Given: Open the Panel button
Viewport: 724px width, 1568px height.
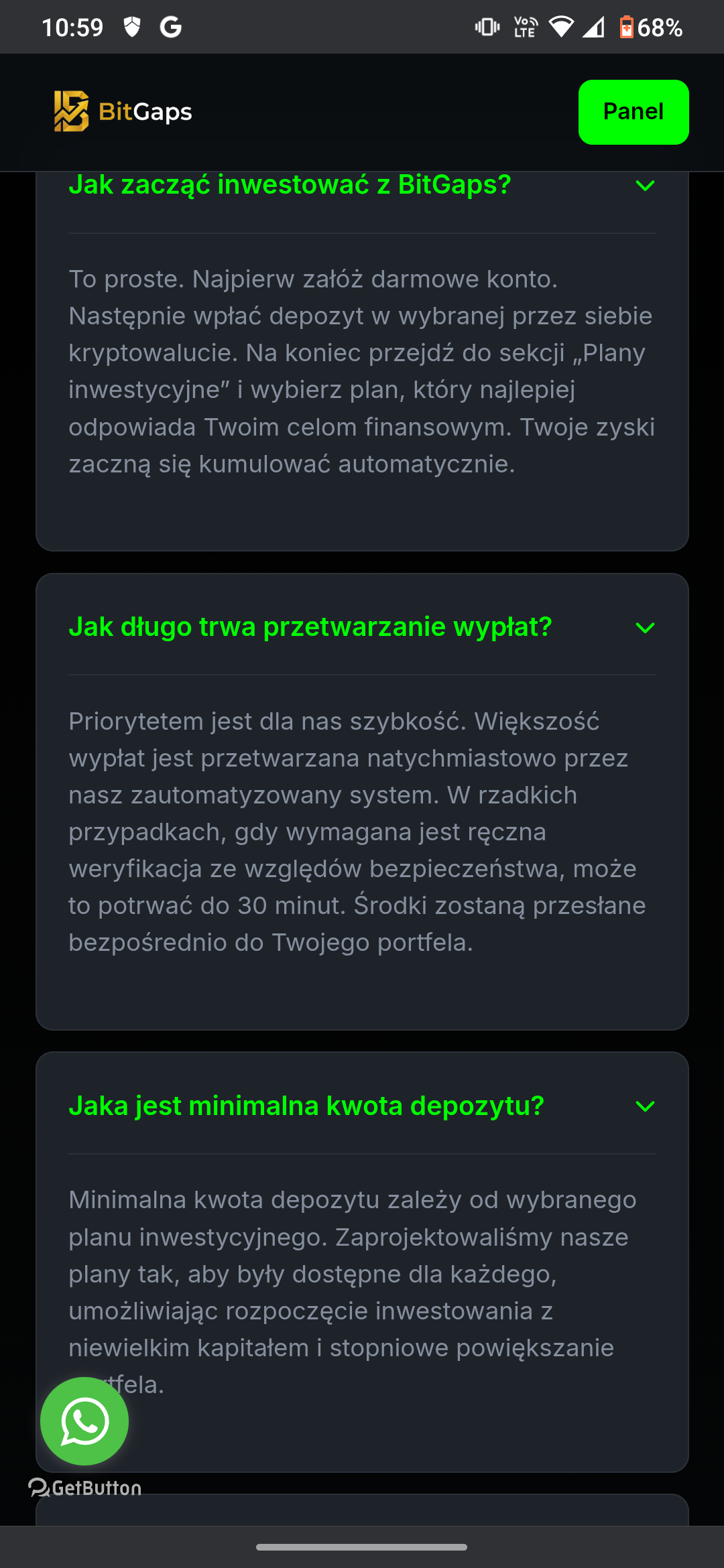Looking at the screenshot, I should coord(633,112).
